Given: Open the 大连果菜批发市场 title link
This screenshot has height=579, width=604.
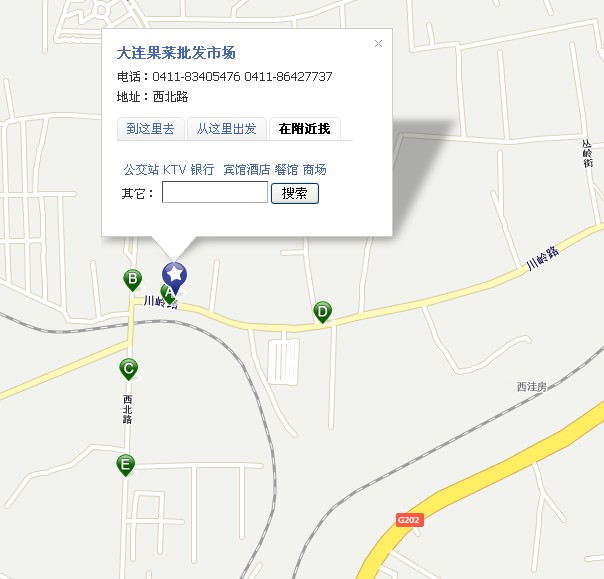Looking at the screenshot, I should tap(176, 53).
